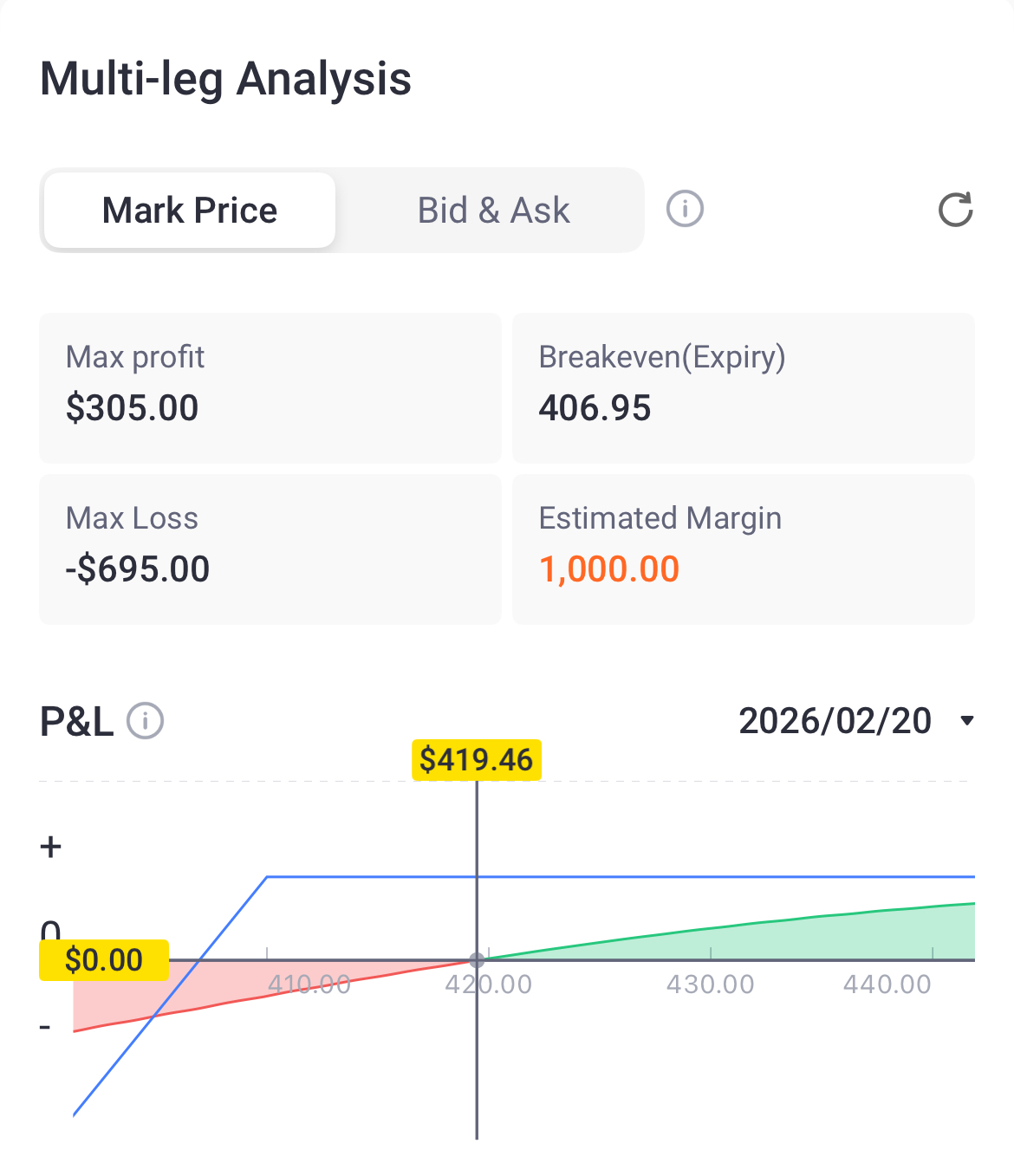The width and height of the screenshot is (1014, 1176).
Task: Click the info icon next to Bid & Ask
Action: point(684,210)
